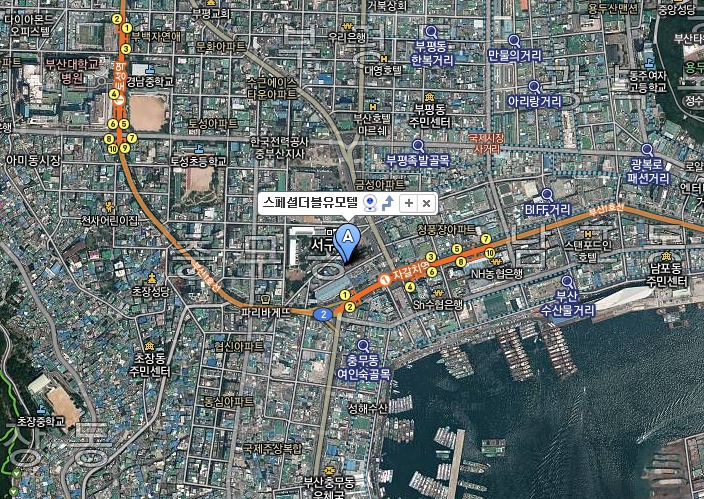
Task: Tap the blue marker A pin
Action: pyautogui.click(x=347, y=239)
